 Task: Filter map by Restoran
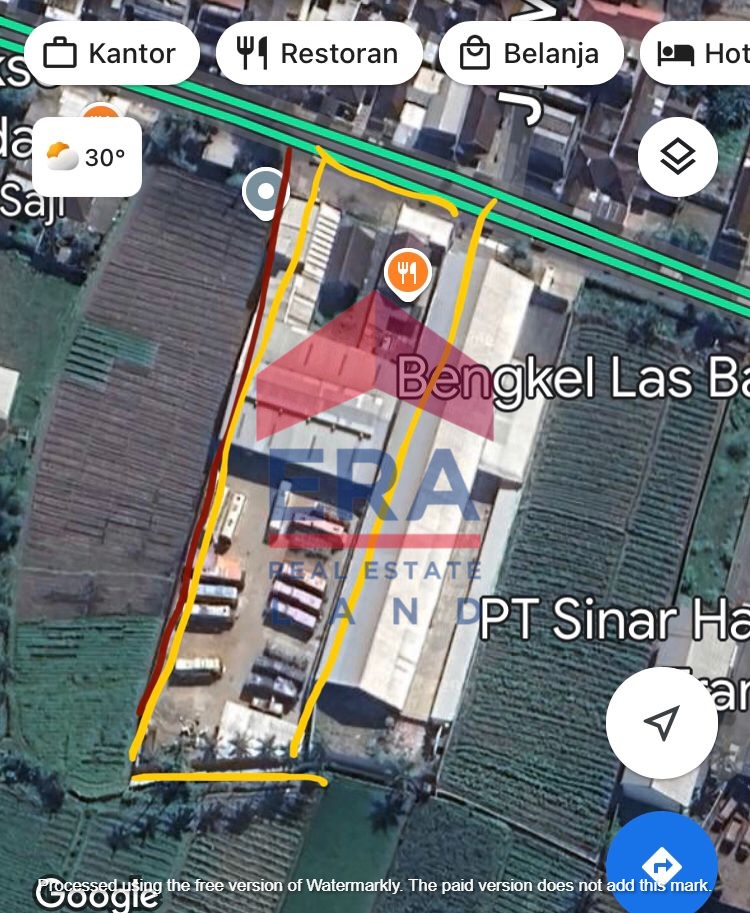click(x=319, y=54)
